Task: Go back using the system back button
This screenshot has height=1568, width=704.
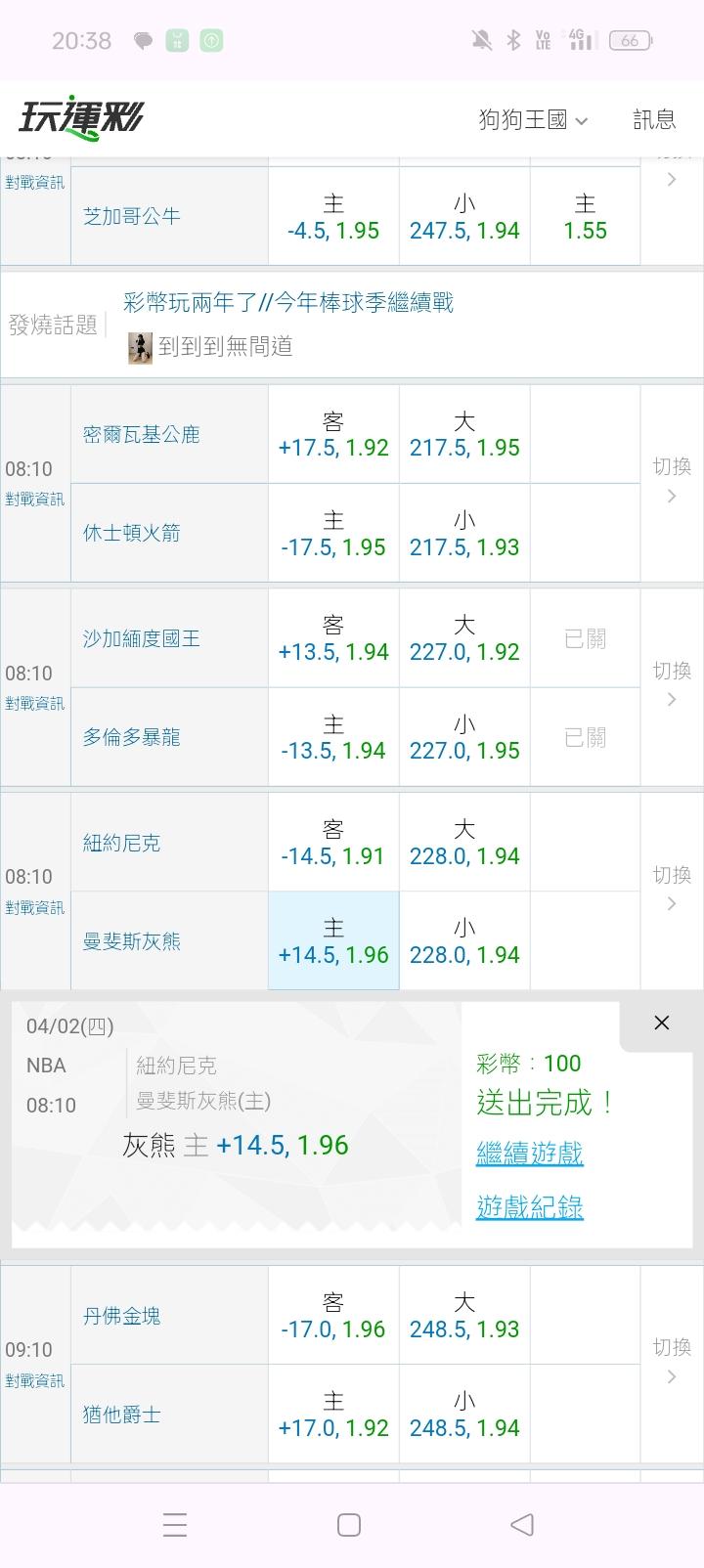Action: (x=522, y=1524)
